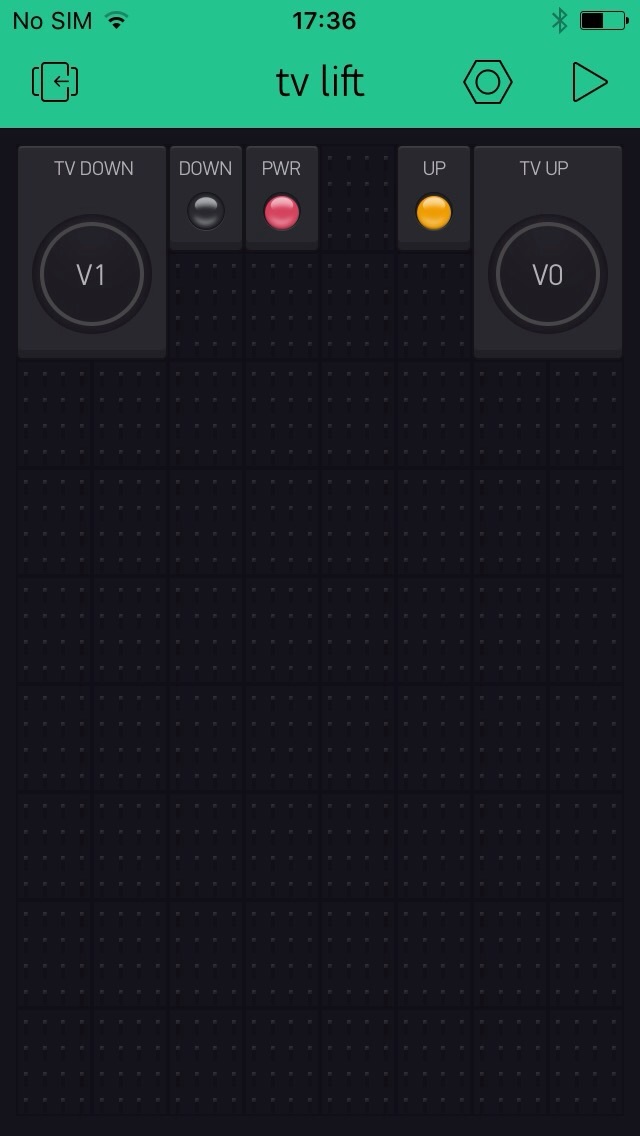Viewport: 640px width, 1136px height.
Task: Open the PWR LED widget
Action: pyautogui.click(x=282, y=198)
